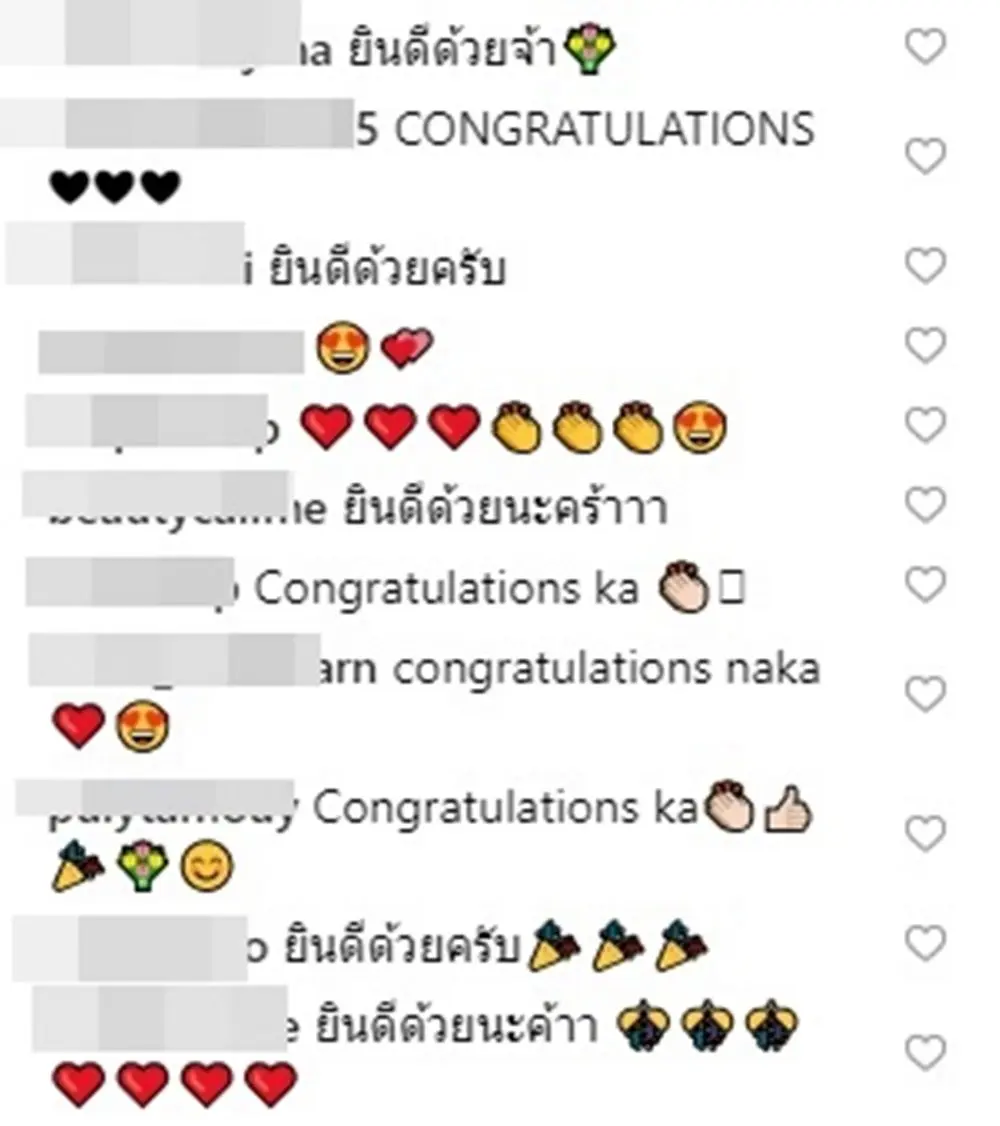
Task: Like 'ยินดีด้วยครับ' comment with party poppers
Action: (x=924, y=943)
